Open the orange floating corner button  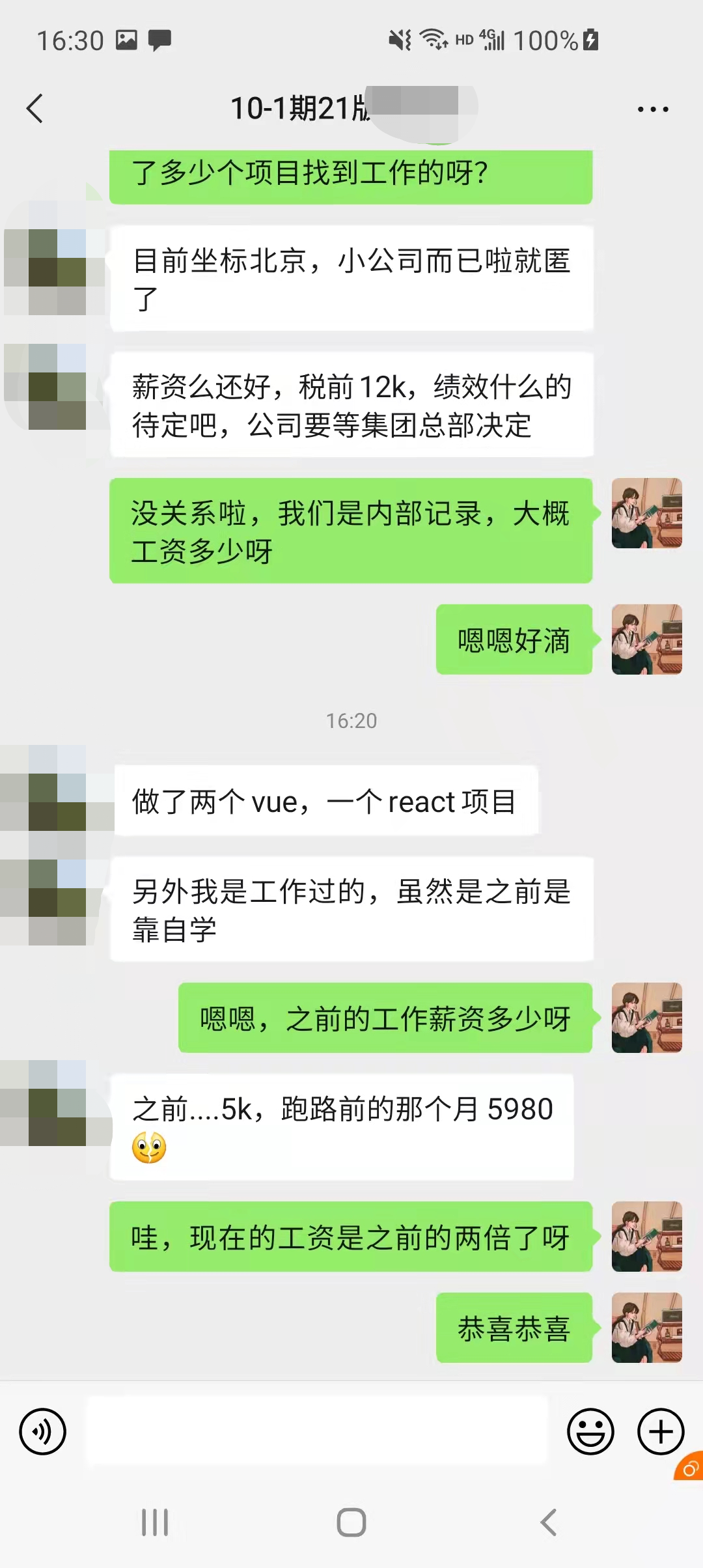pos(689,1466)
